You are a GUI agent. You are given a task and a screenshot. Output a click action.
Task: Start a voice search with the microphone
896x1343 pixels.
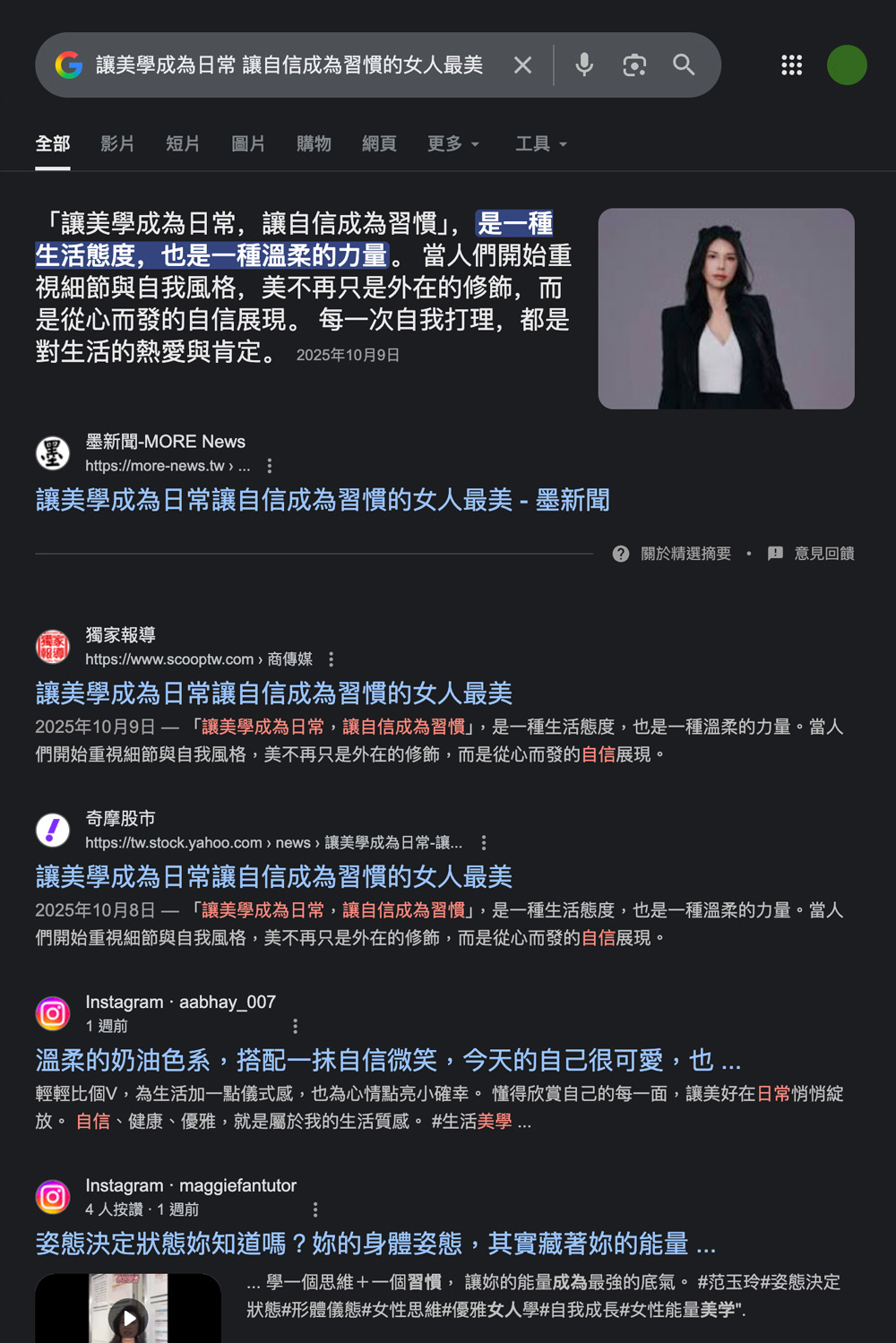click(584, 65)
